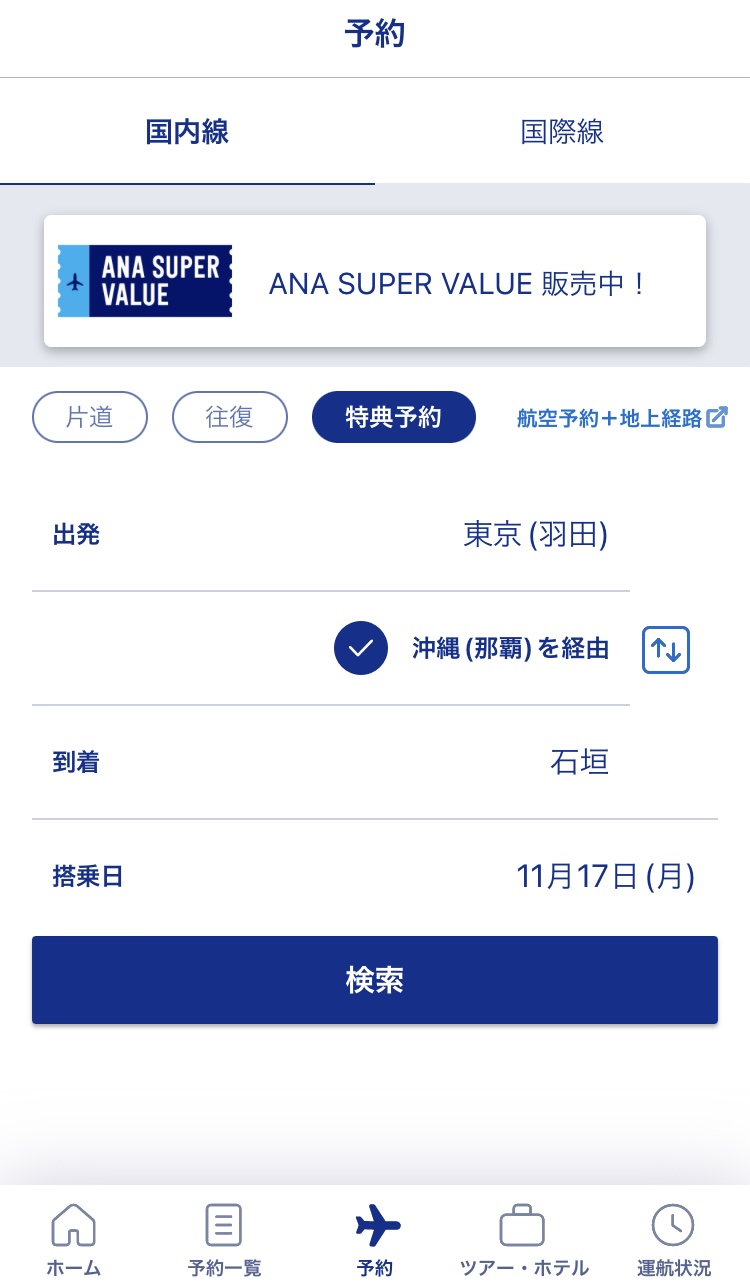Image resolution: width=750 pixels, height=1283 pixels.
Task: Pick a 搭乗日 boarding date
Action: point(375,877)
